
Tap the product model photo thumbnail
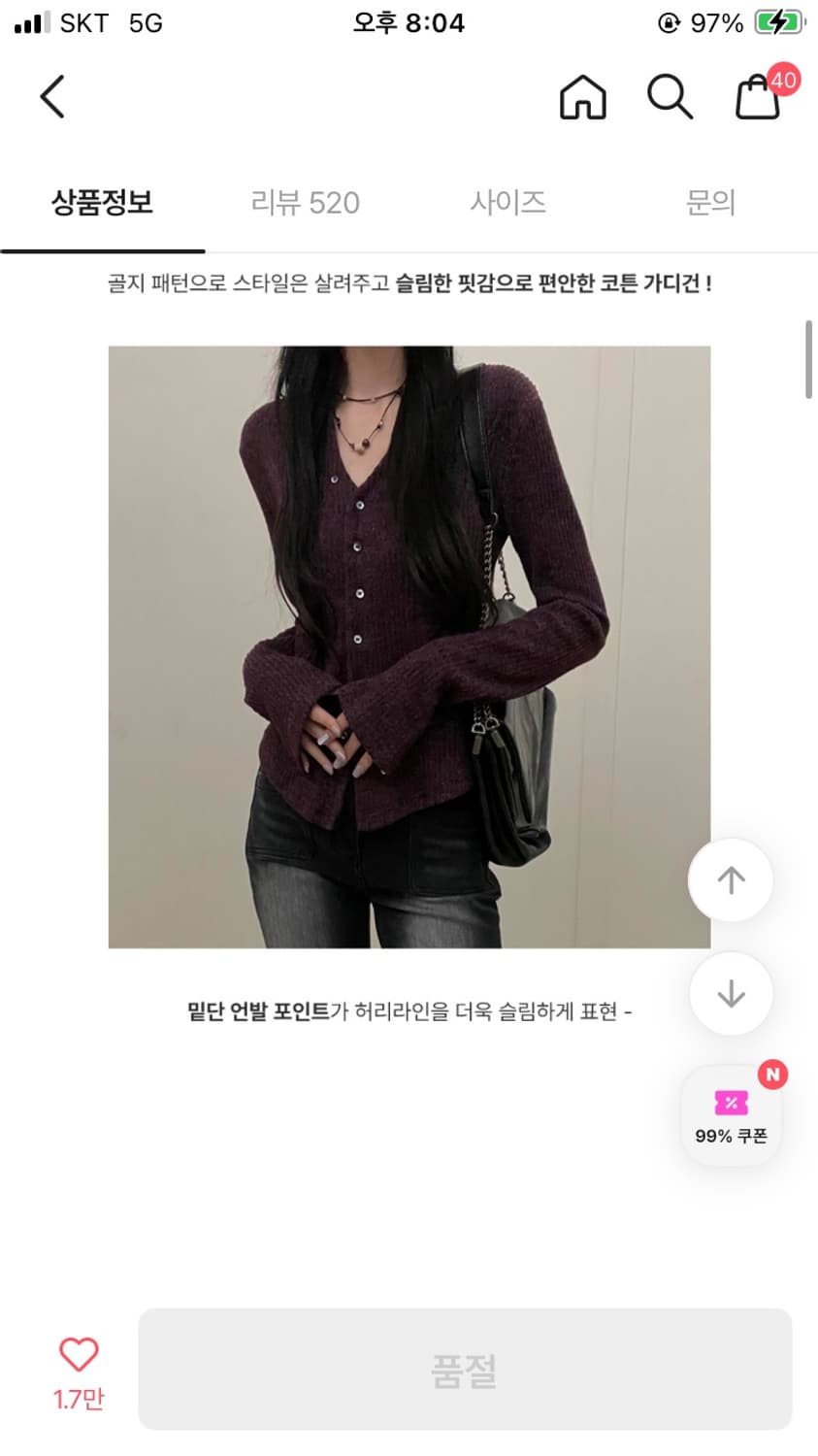[x=409, y=645]
